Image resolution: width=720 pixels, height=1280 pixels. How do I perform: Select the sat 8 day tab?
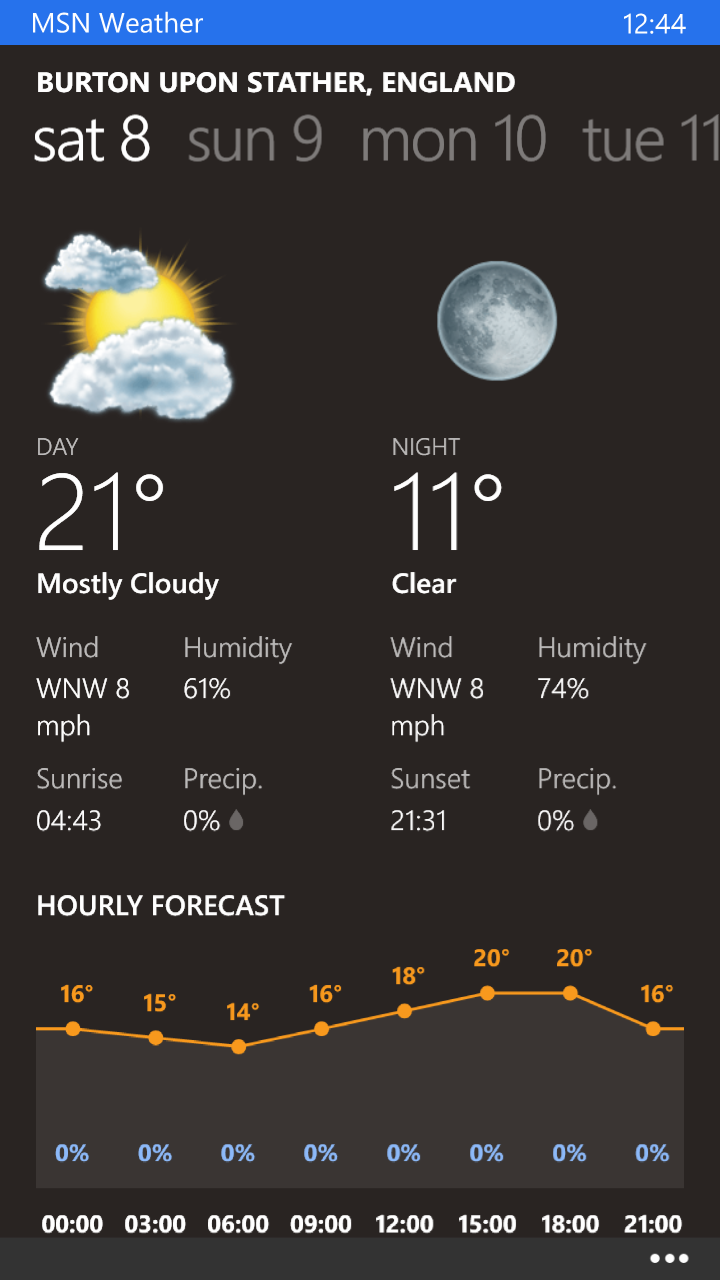coord(92,140)
